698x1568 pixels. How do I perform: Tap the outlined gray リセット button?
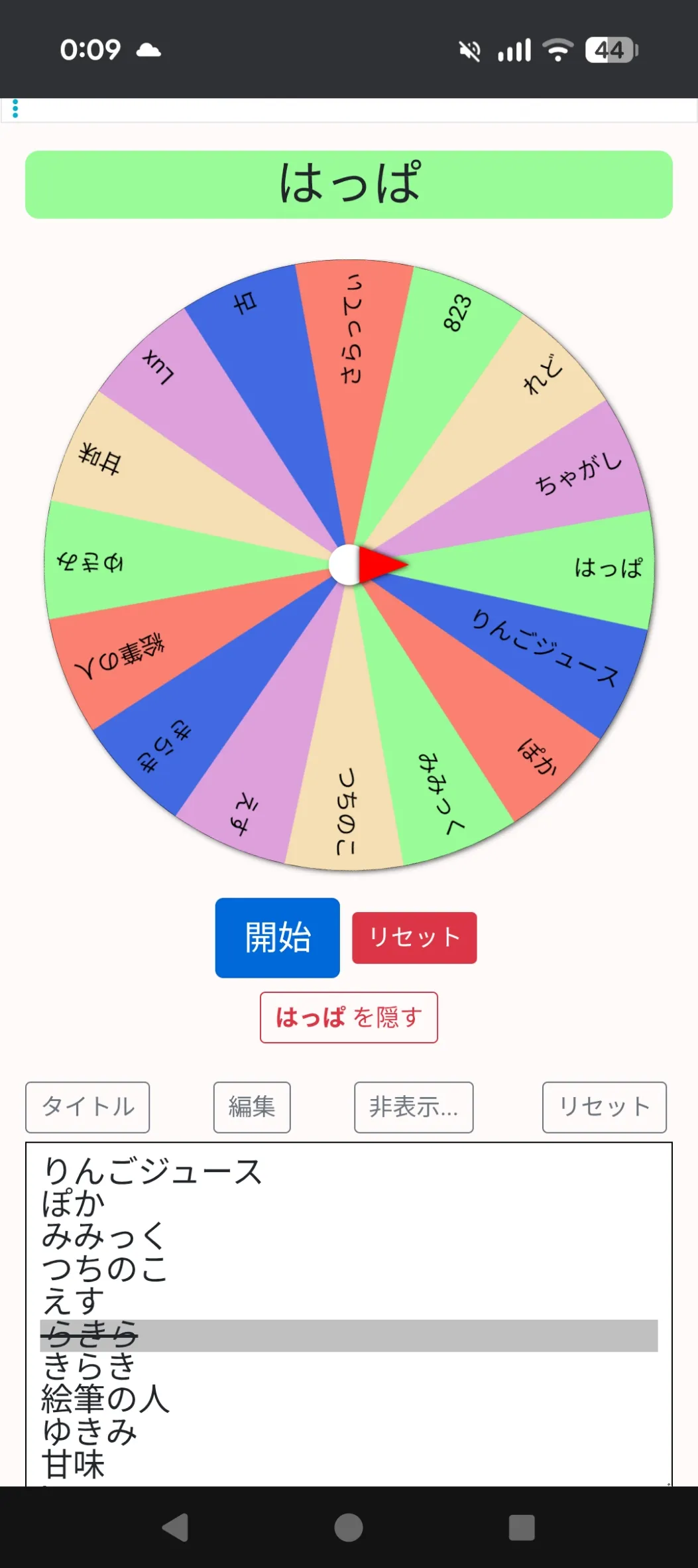point(604,1106)
